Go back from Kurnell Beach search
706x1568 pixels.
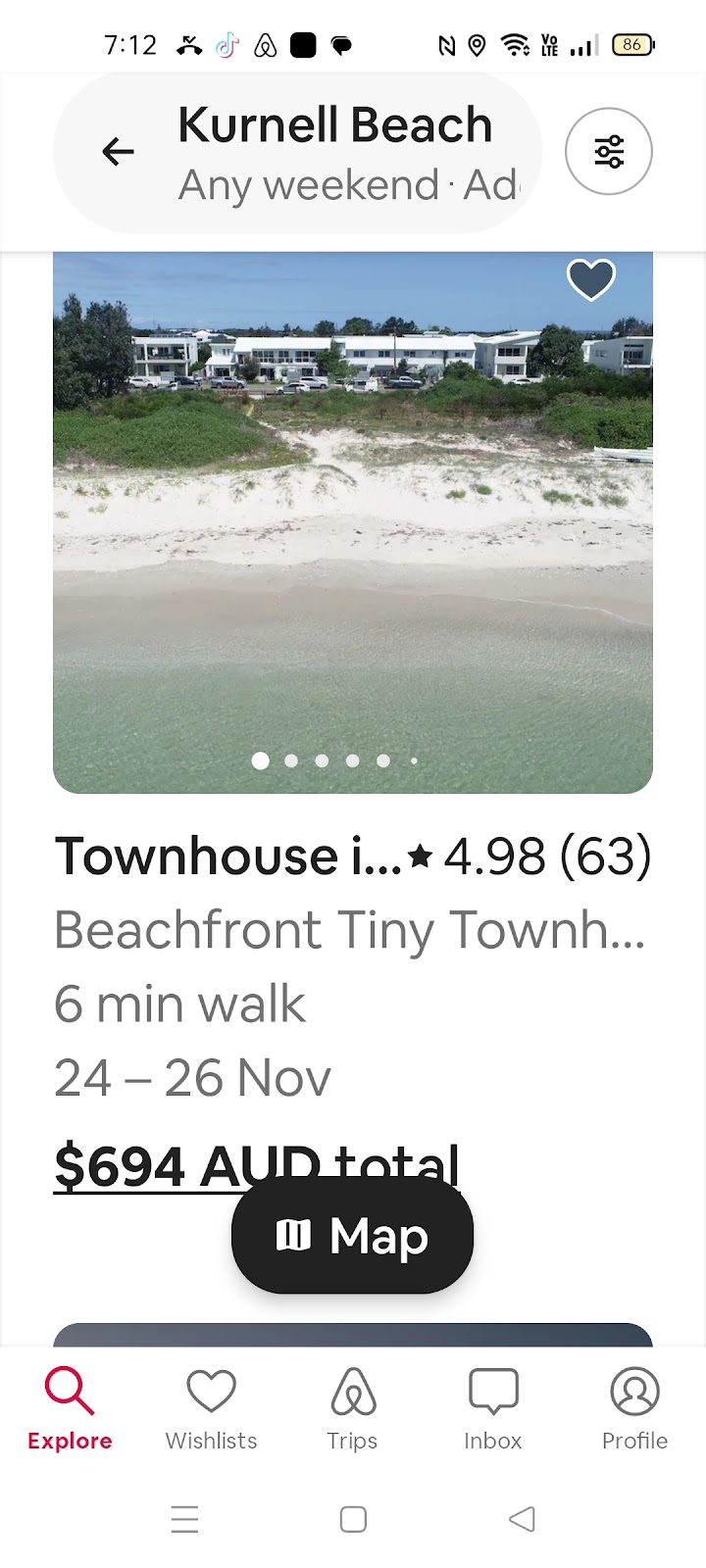point(118,152)
